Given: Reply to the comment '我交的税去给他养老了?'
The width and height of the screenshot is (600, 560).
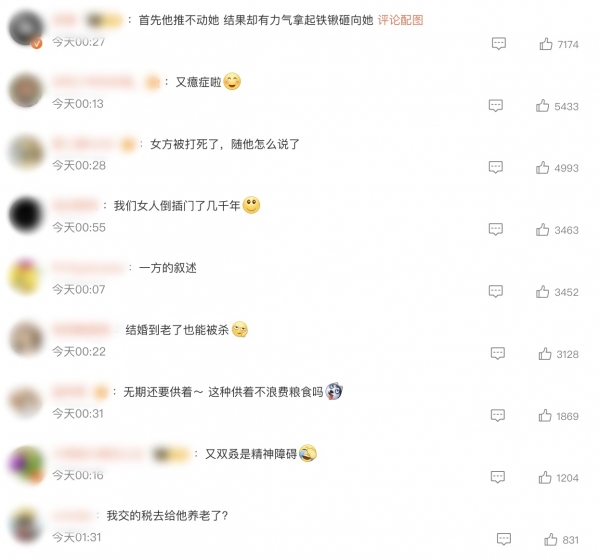Looking at the screenshot, I should click(503, 540).
